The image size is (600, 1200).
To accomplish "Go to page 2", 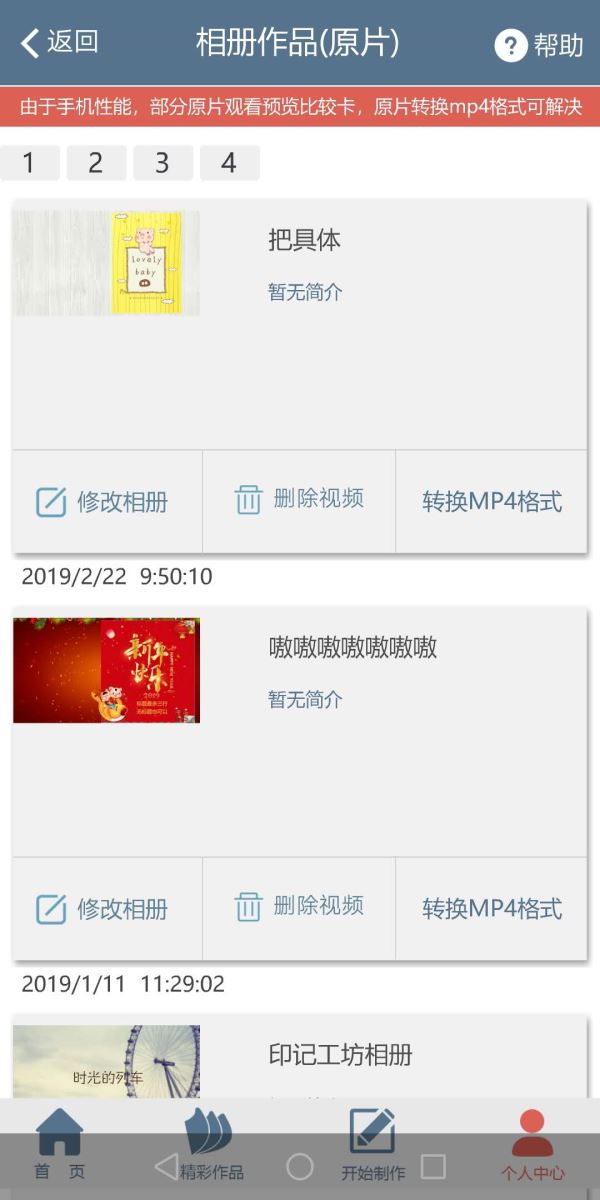I will pyautogui.click(x=96, y=163).
